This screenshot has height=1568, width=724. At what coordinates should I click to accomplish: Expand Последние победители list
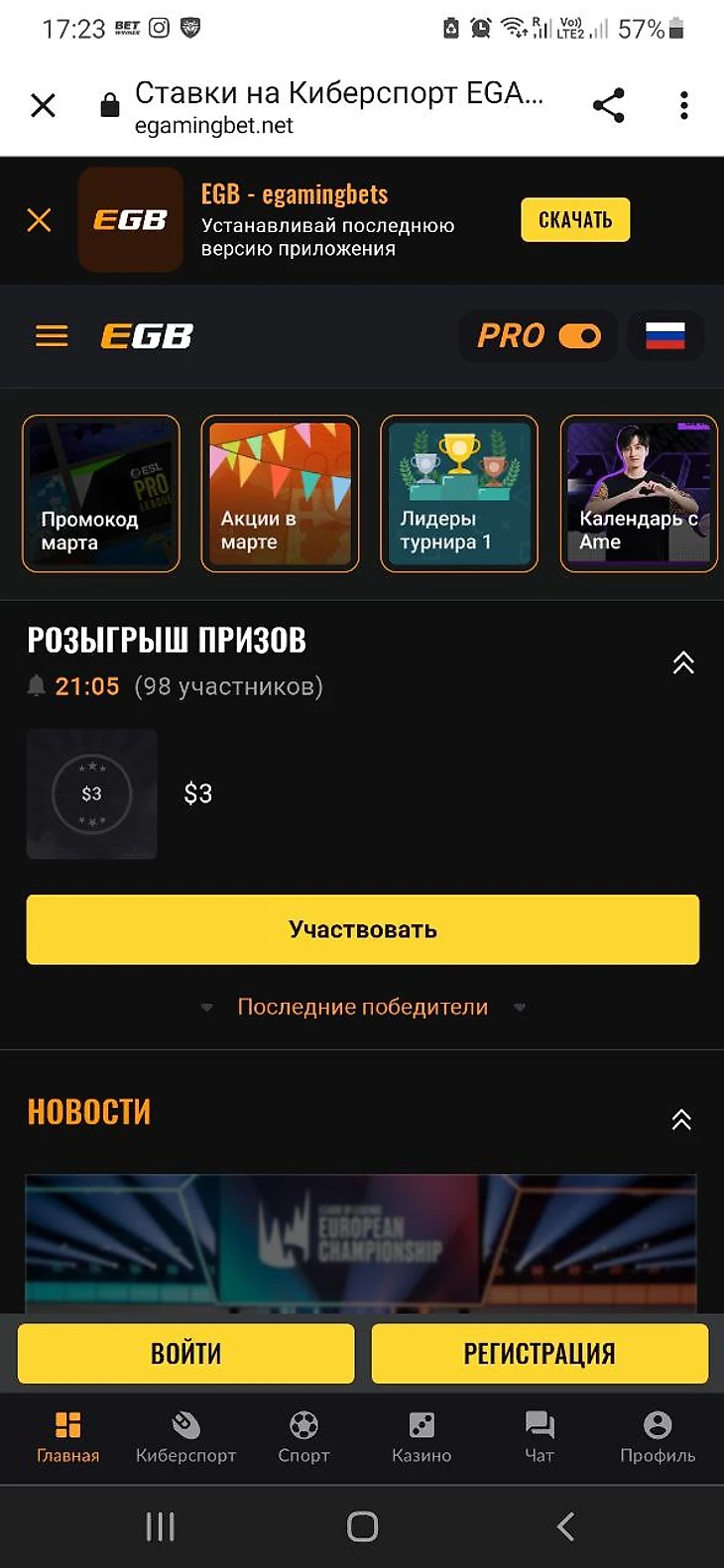[x=362, y=1007]
